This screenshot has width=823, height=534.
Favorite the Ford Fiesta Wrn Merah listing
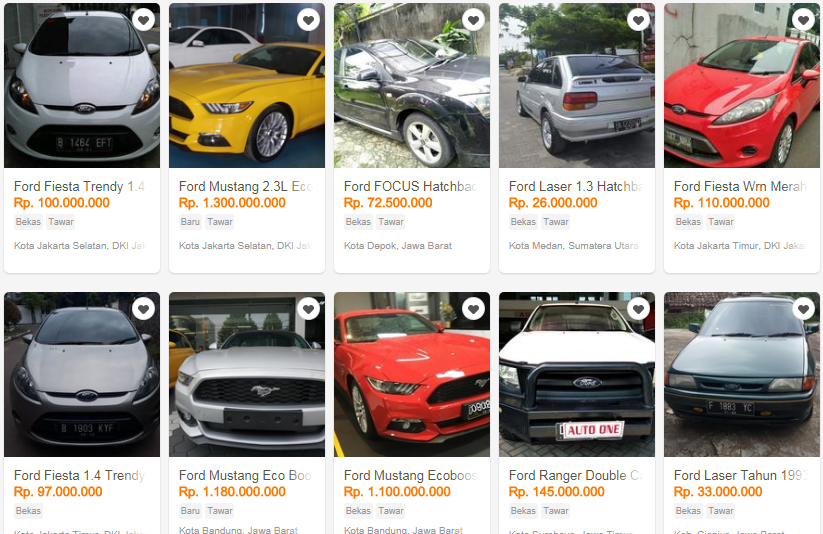click(804, 20)
